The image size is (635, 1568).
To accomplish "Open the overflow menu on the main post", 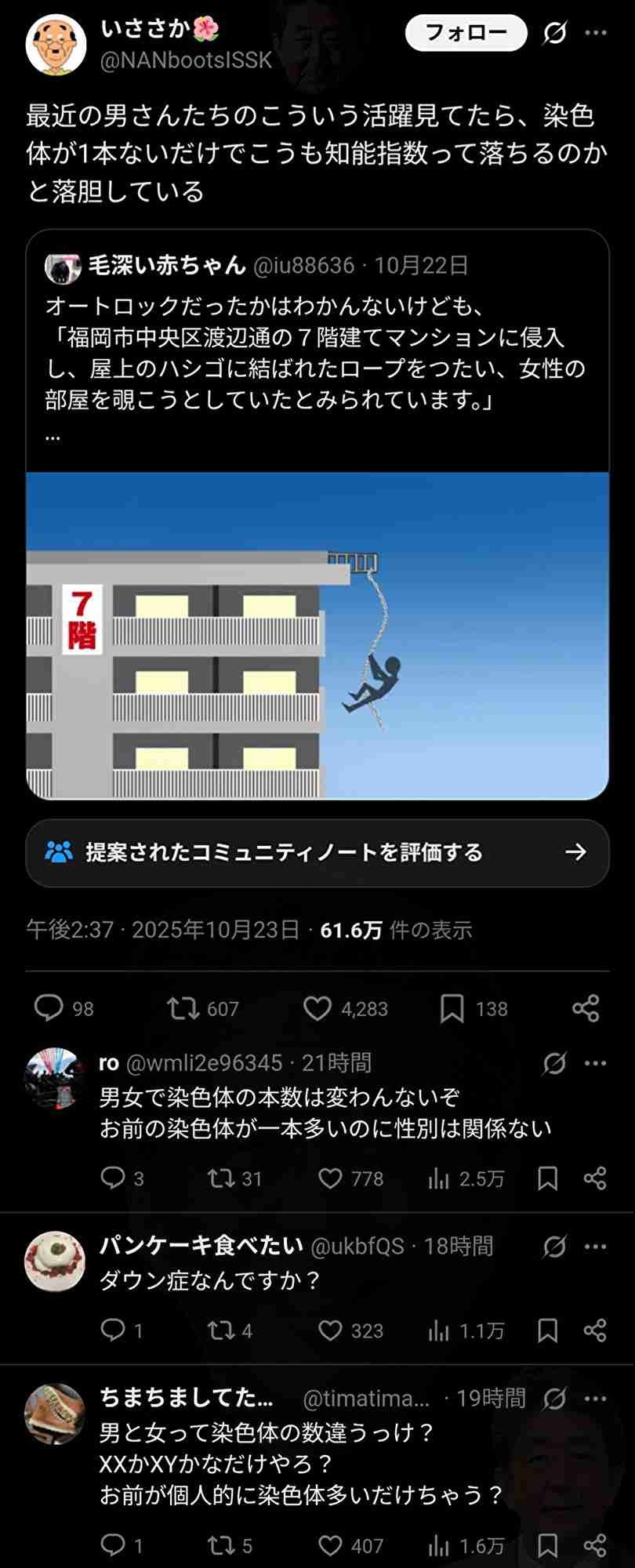I will 596,33.
